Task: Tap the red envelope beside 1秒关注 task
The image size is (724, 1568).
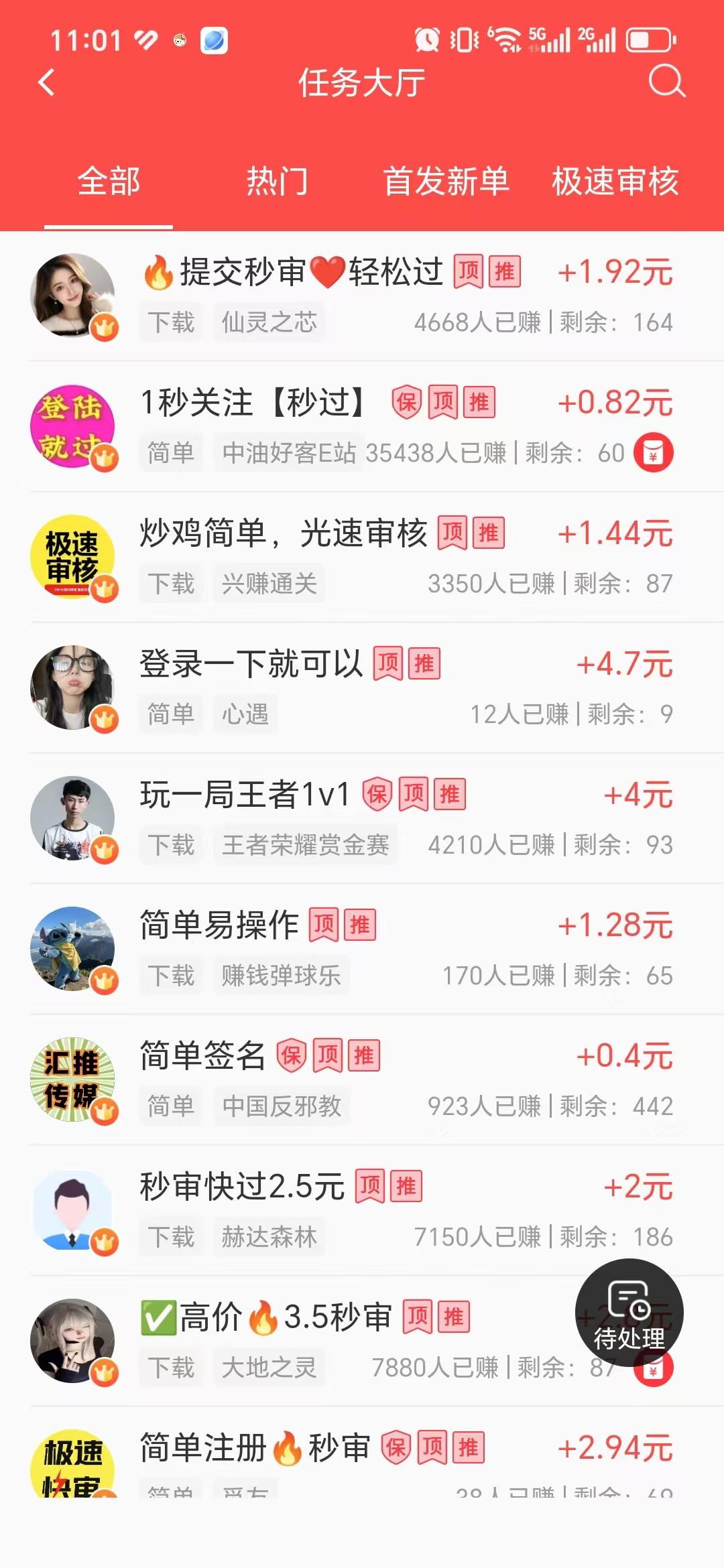Action: pyautogui.click(x=654, y=453)
